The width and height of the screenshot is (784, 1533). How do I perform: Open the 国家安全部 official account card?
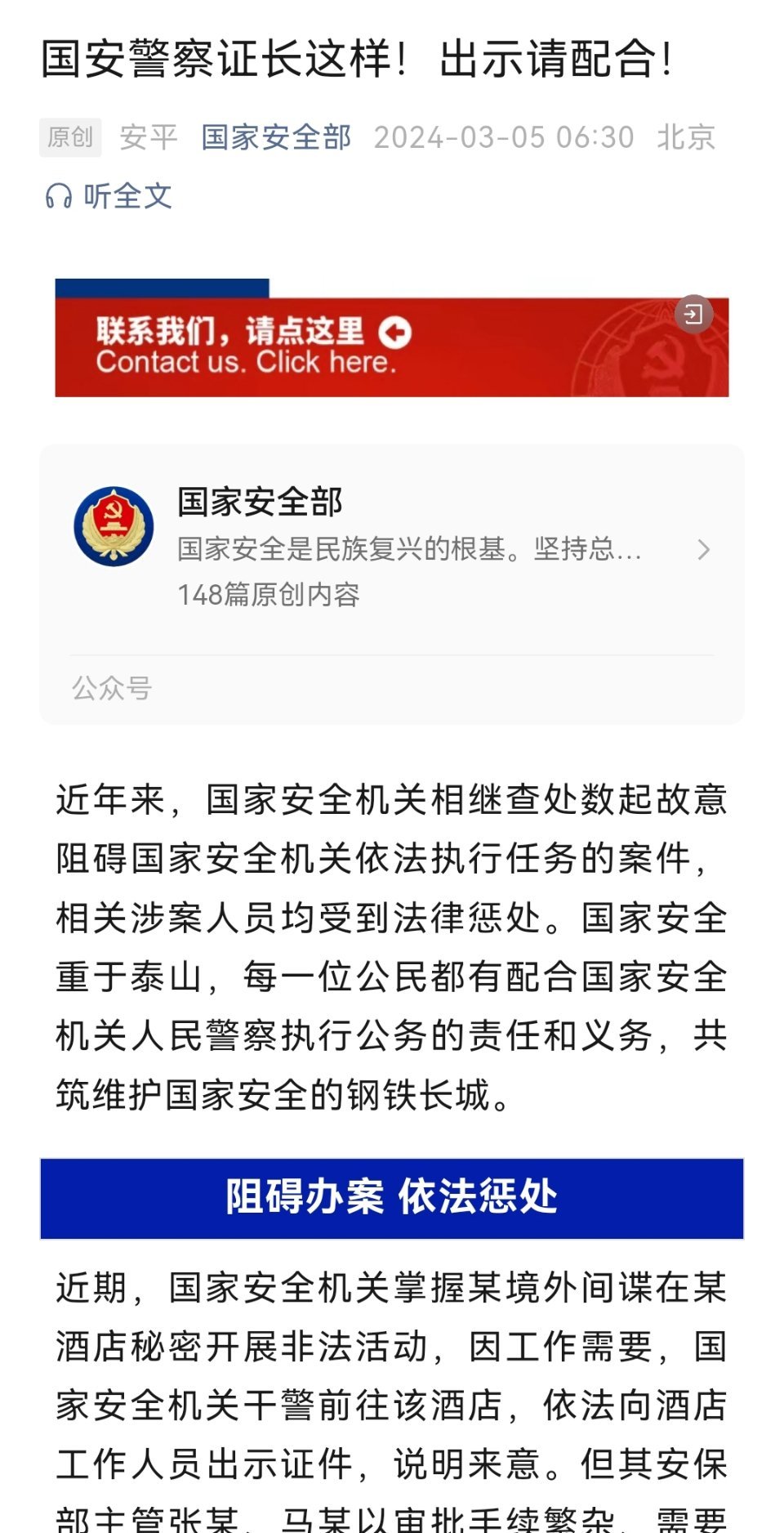pos(392,547)
